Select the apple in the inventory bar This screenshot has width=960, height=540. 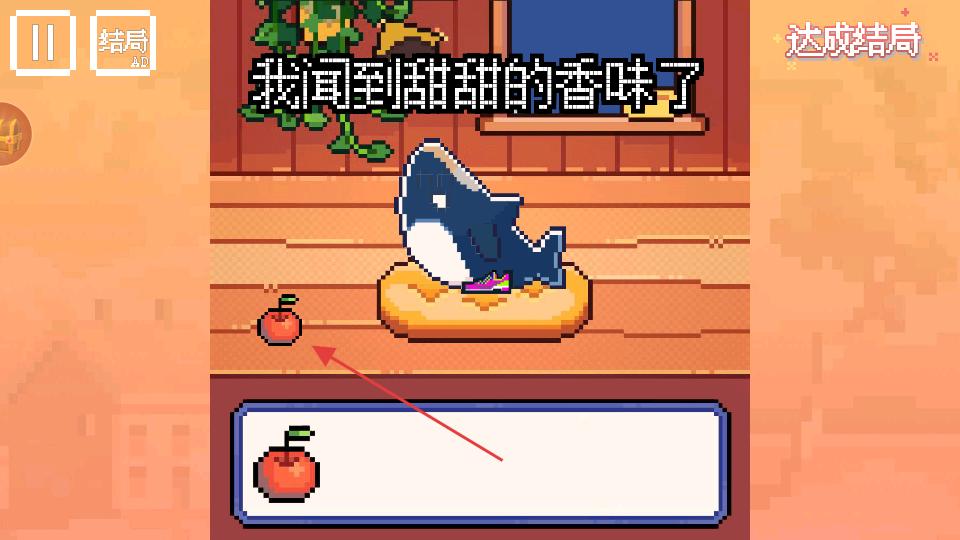pyautogui.click(x=287, y=467)
